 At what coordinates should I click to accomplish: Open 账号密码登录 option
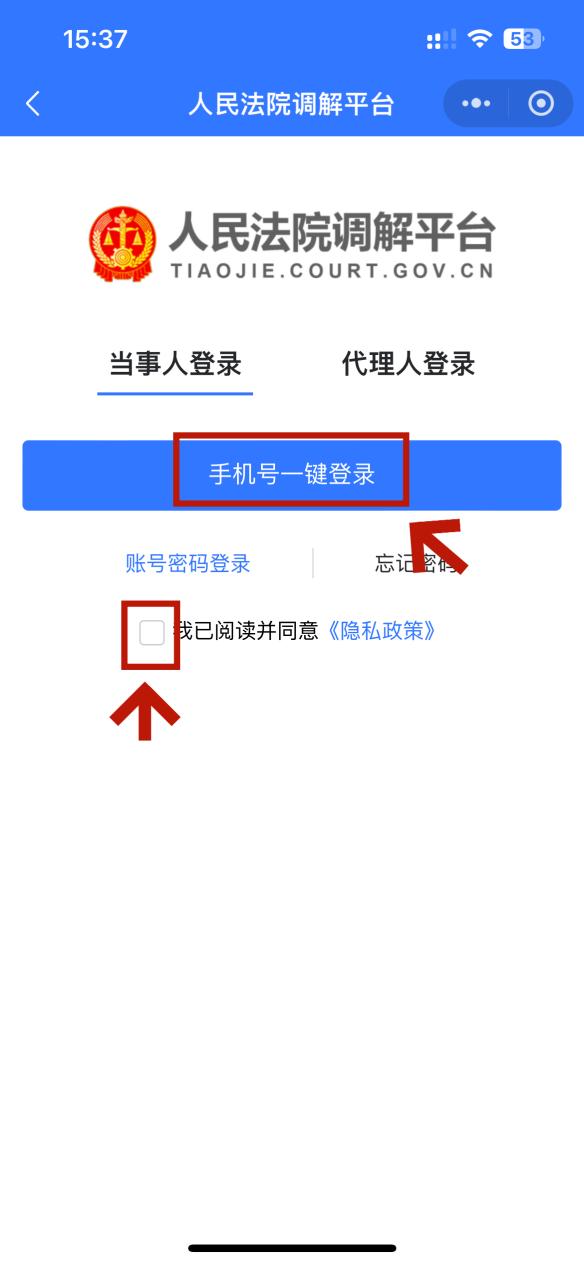point(188,563)
